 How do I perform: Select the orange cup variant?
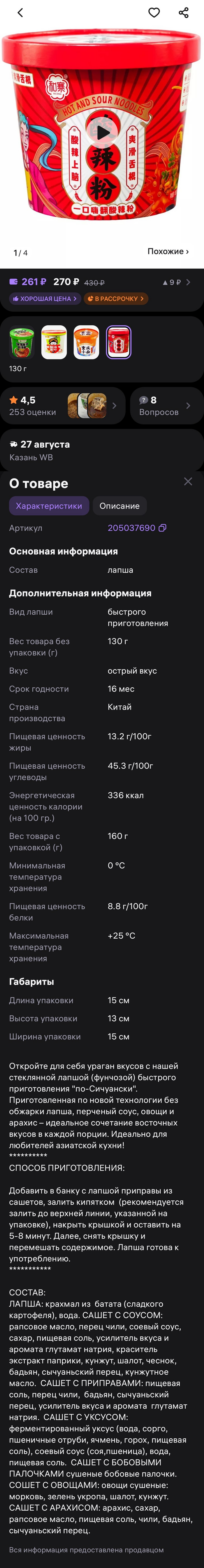point(87,342)
